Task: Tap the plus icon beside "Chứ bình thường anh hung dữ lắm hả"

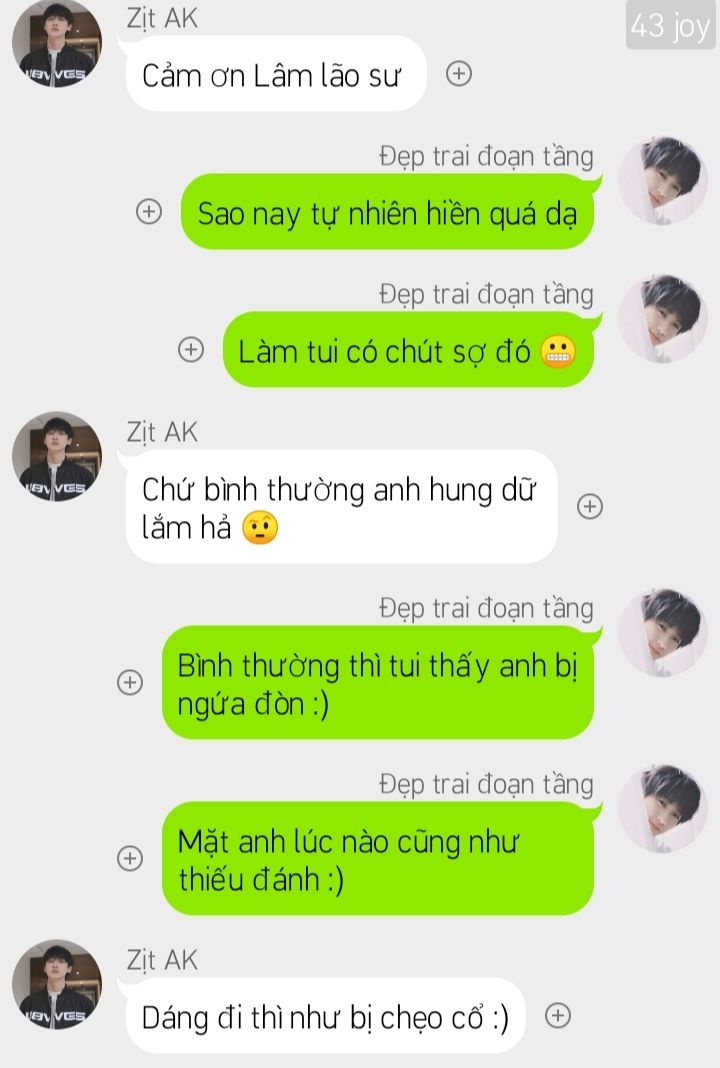Action: (590, 506)
